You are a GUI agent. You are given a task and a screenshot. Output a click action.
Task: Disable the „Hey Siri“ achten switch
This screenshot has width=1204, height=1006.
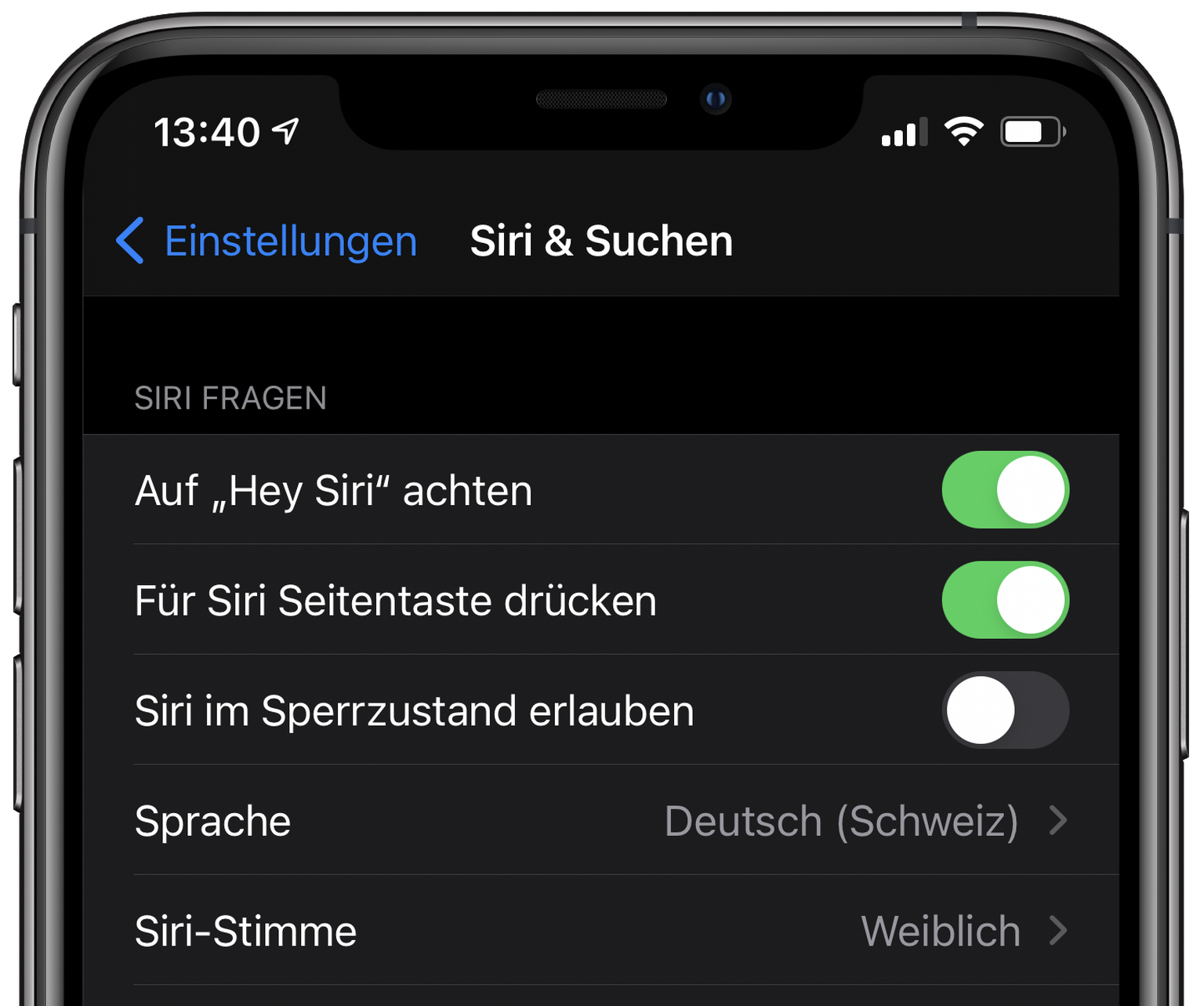coord(1005,490)
